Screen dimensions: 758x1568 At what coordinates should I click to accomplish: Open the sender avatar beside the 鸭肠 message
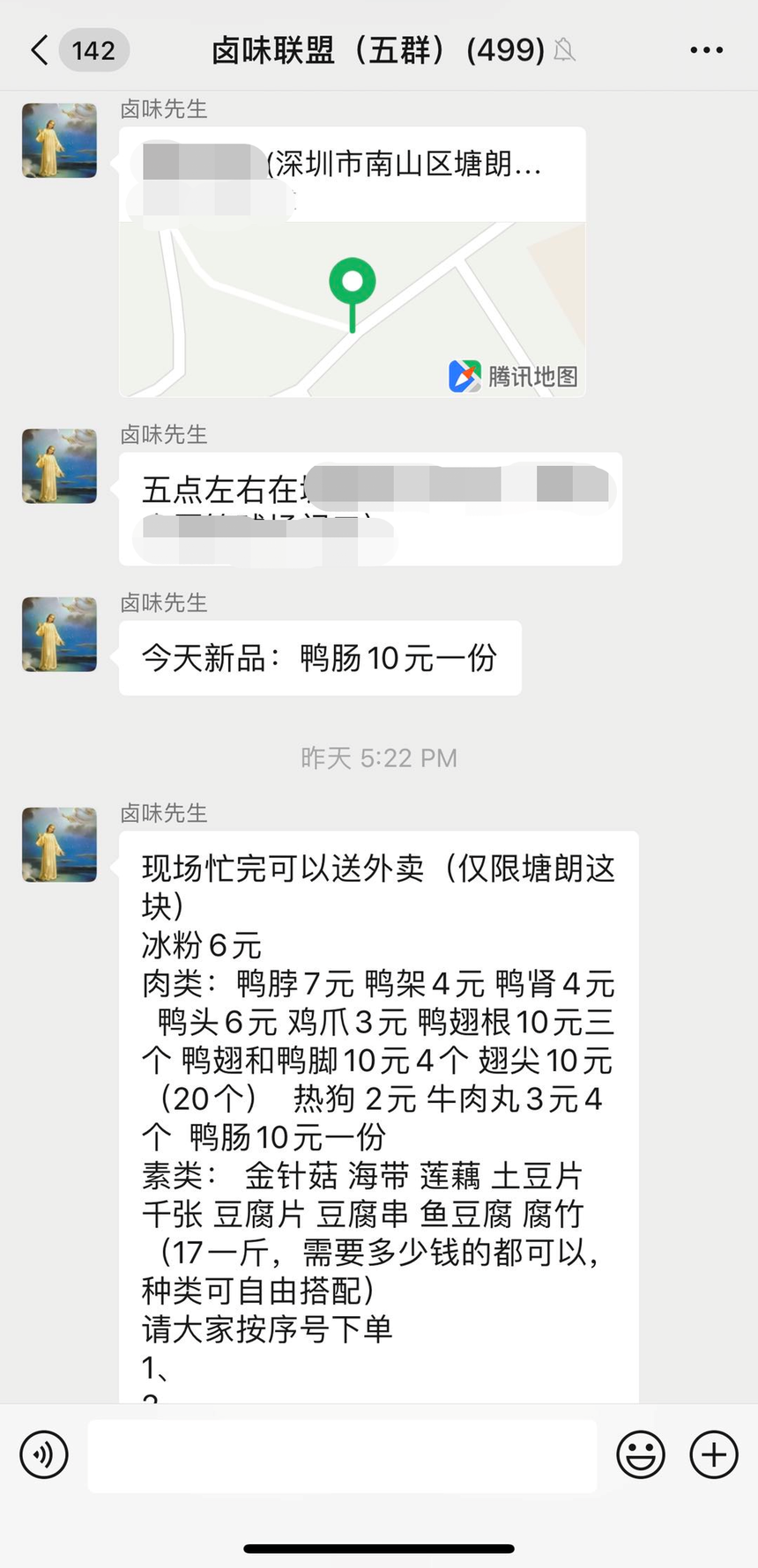tap(59, 634)
